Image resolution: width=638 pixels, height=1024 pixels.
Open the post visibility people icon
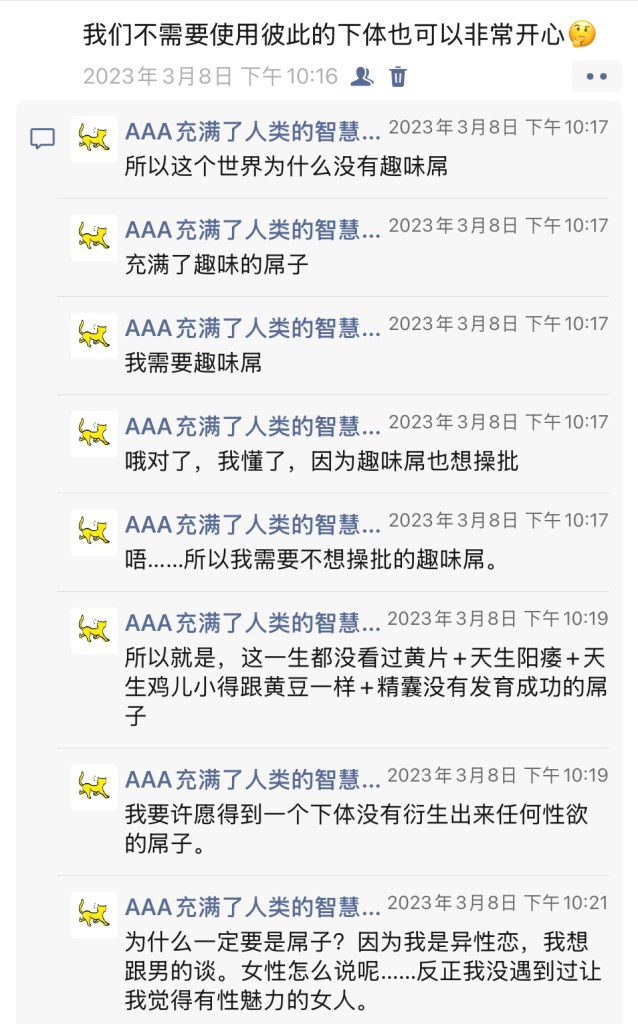coord(362,76)
